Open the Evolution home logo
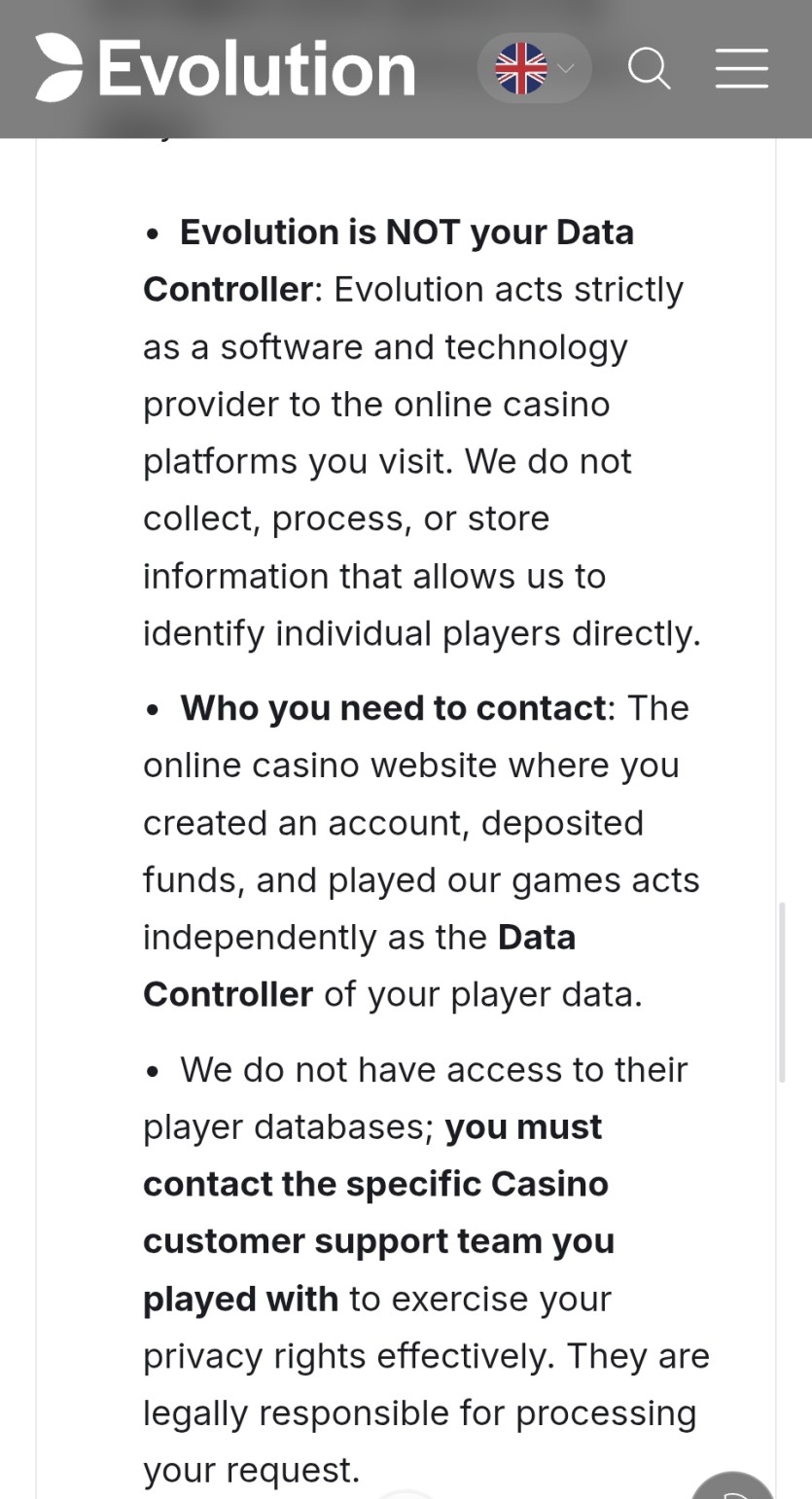The width and height of the screenshot is (812, 1499). click(226, 68)
